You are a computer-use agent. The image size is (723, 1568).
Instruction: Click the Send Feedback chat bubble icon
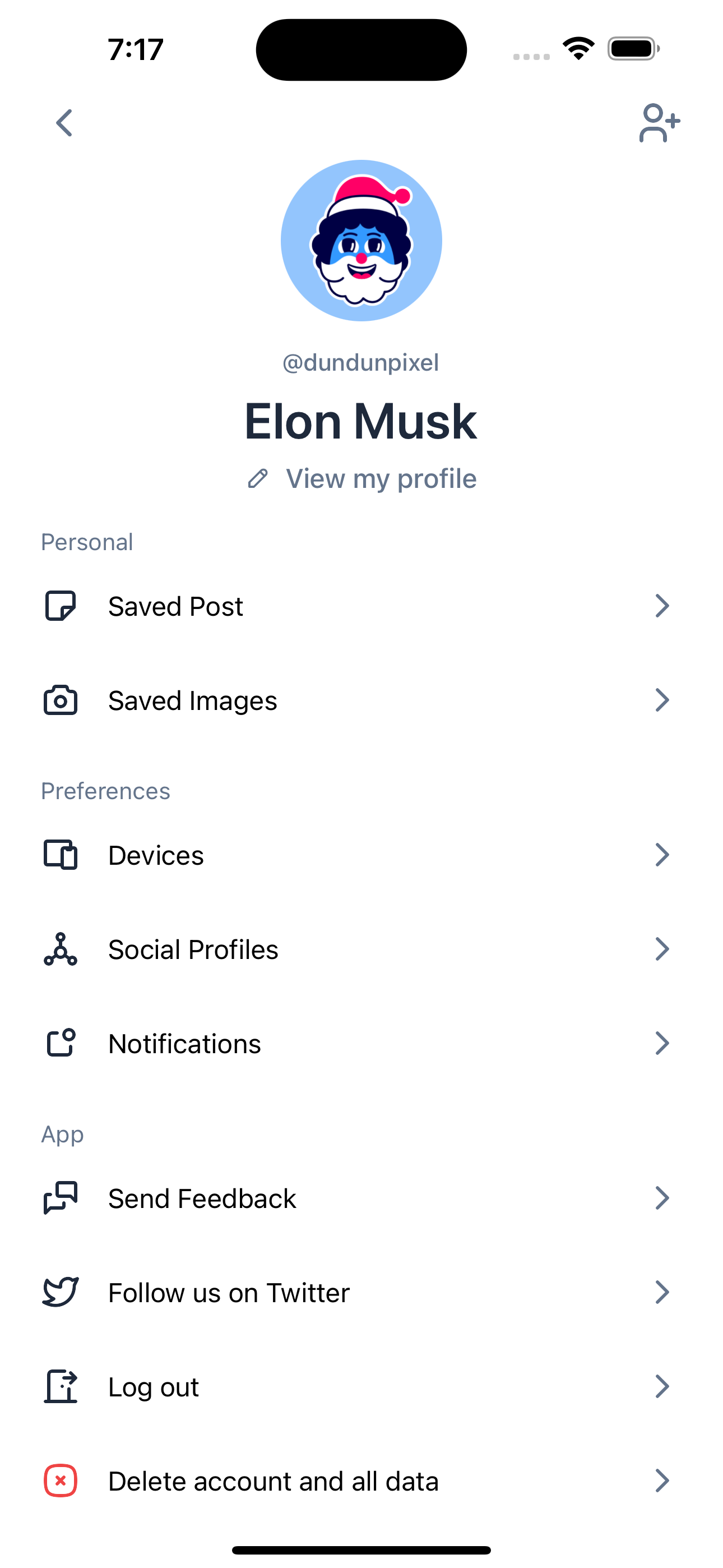click(x=61, y=1198)
